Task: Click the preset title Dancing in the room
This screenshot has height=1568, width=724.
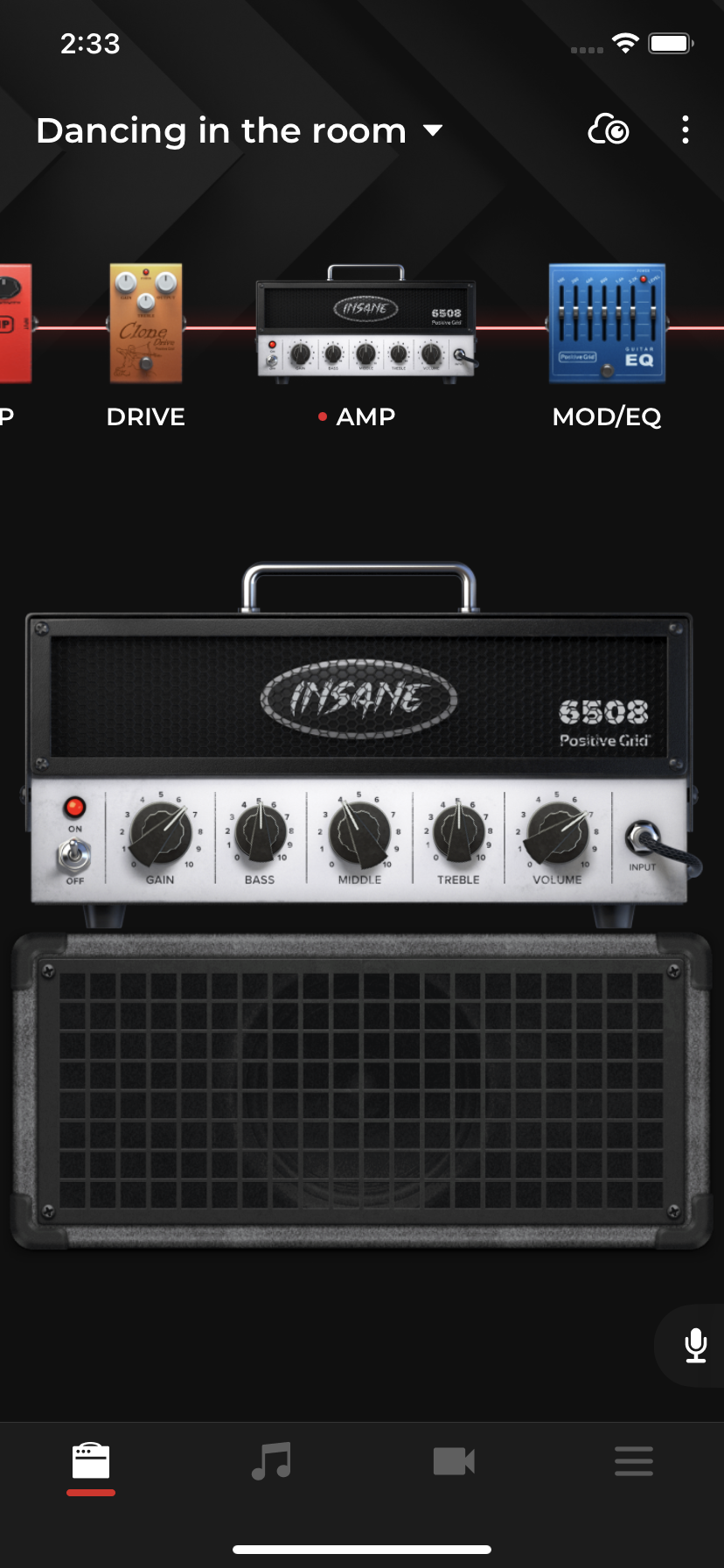Action: pos(220,130)
